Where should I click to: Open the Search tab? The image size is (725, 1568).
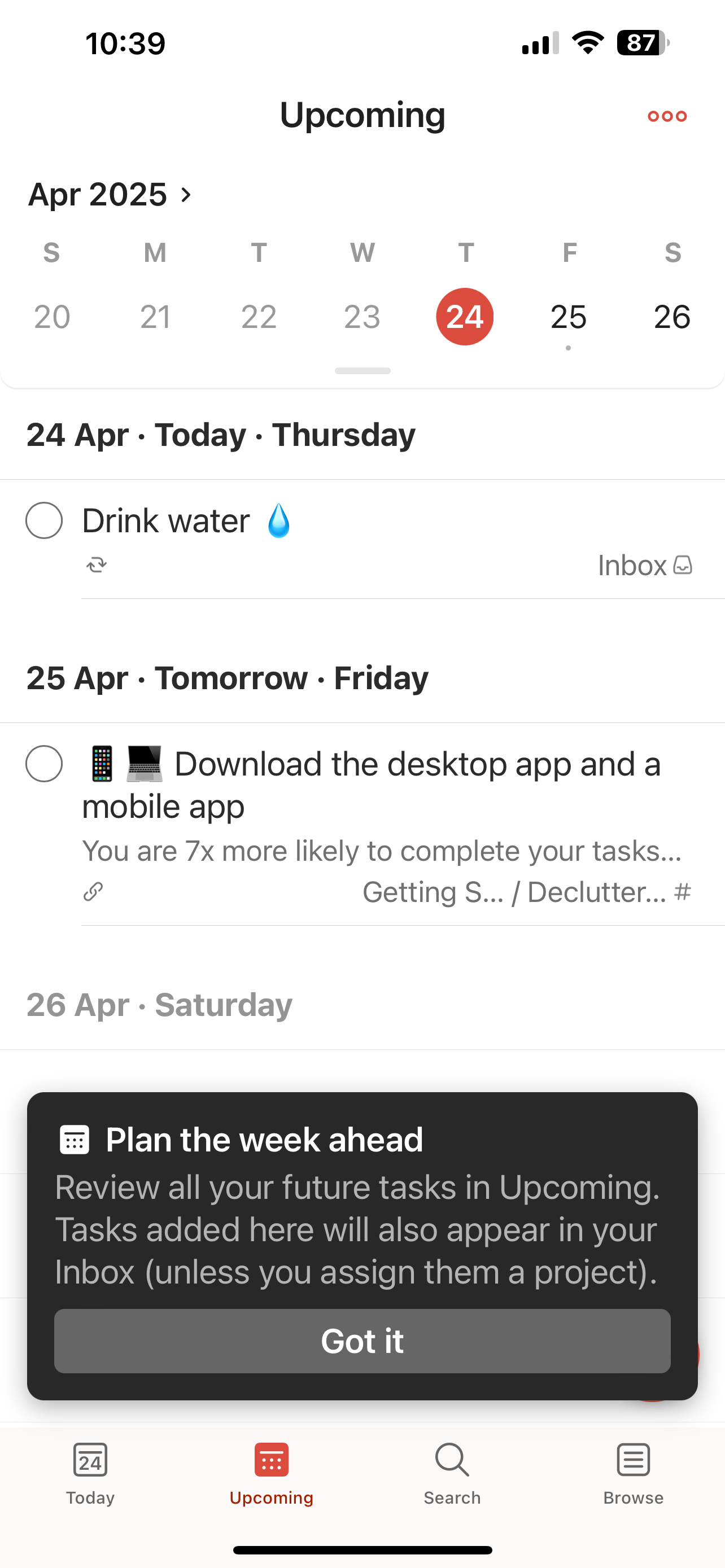click(x=452, y=1472)
